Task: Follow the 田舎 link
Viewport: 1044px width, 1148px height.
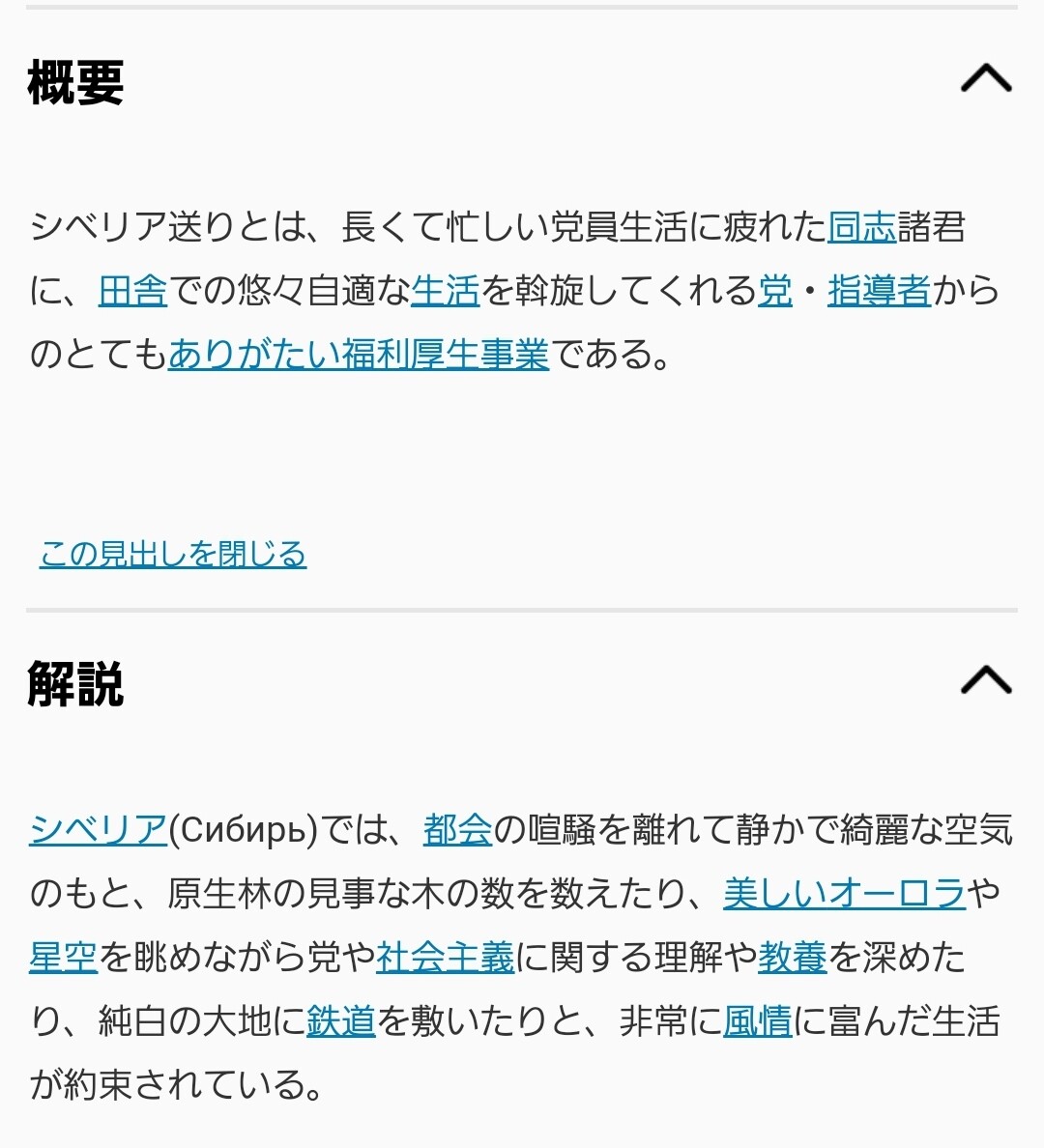Action: click(132, 291)
